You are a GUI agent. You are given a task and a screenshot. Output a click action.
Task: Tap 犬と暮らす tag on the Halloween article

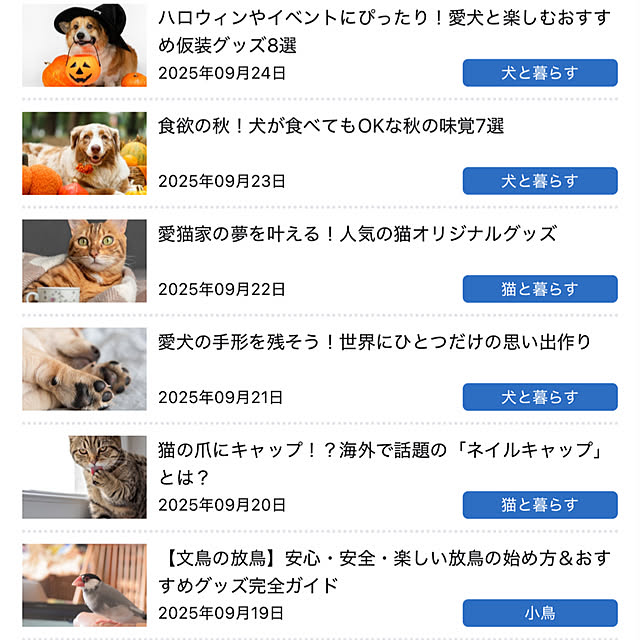[x=540, y=72]
